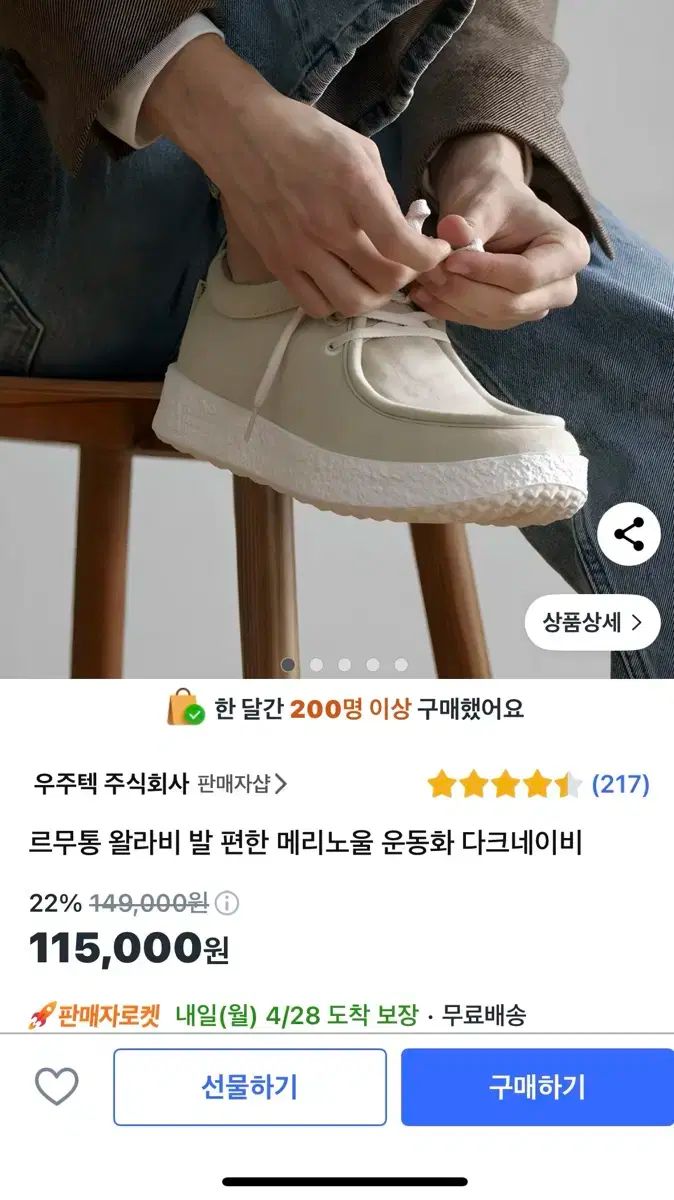
Task: Tap 선물하기 to send as gift
Action: click(x=249, y=1087)
